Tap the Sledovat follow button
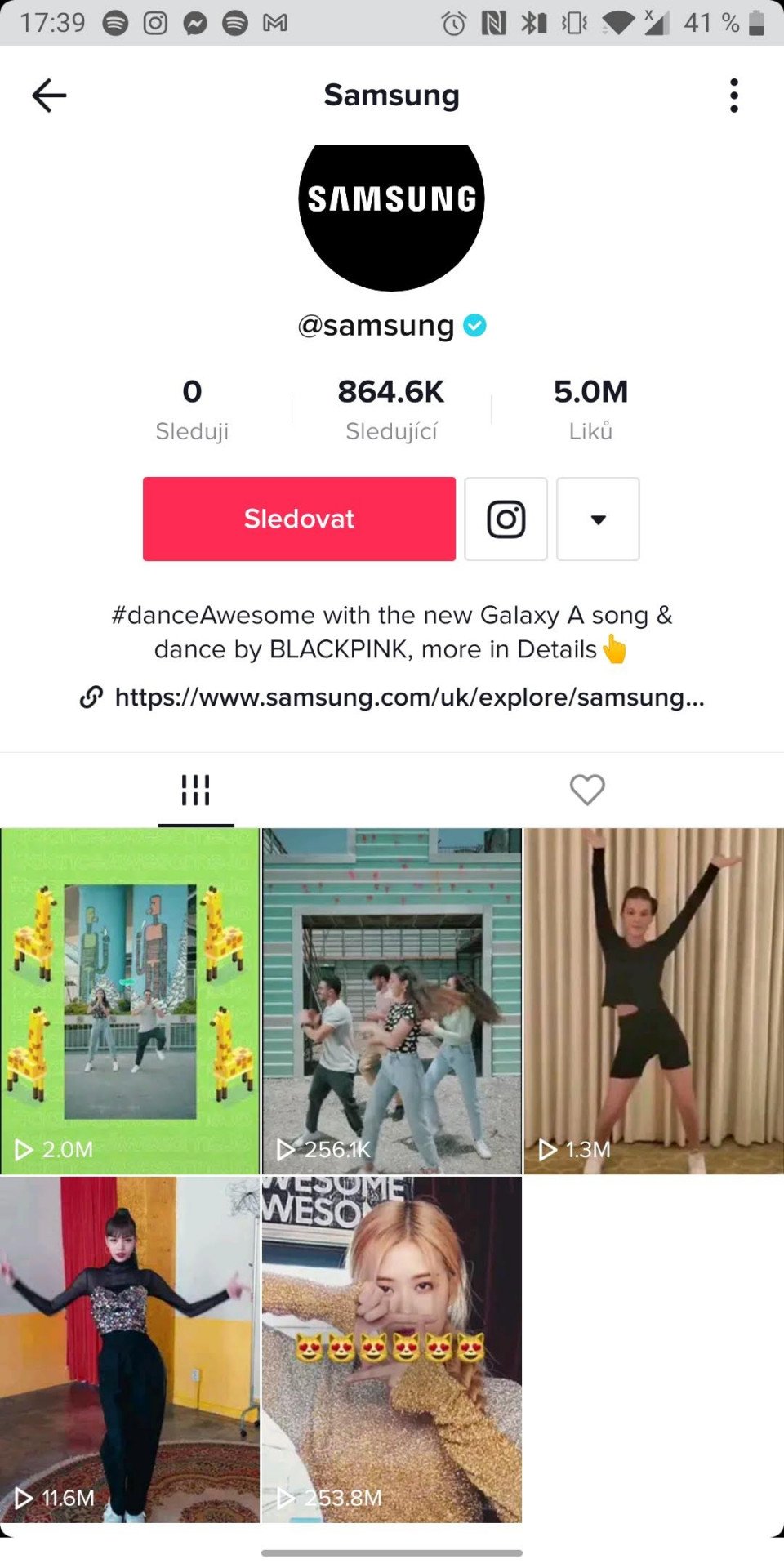The height and width of the screenshot is (1568, 784). [x=299, y=519]
